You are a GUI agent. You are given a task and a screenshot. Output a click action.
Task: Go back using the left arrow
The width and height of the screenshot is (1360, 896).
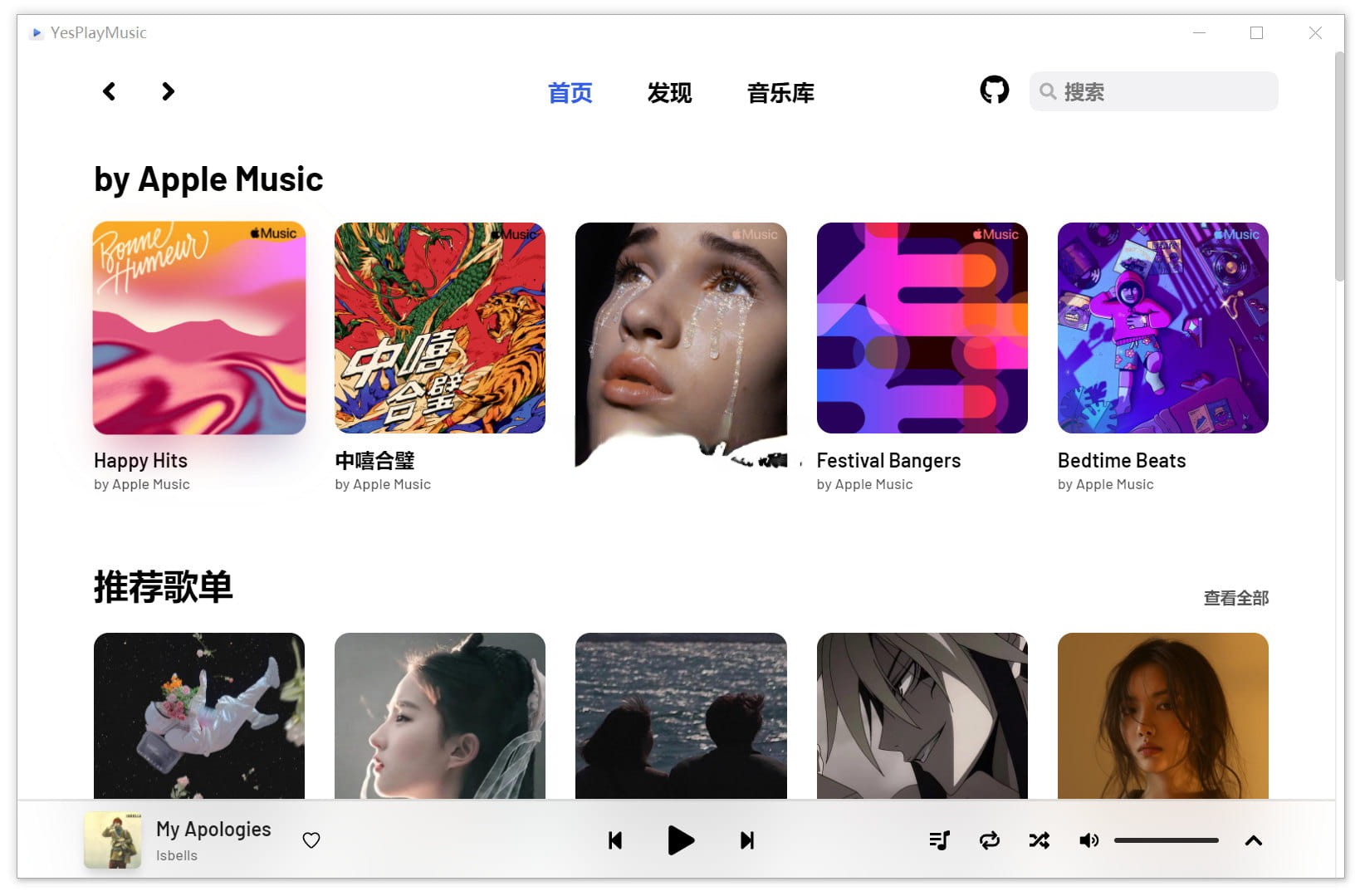click(x=109, y=91)
